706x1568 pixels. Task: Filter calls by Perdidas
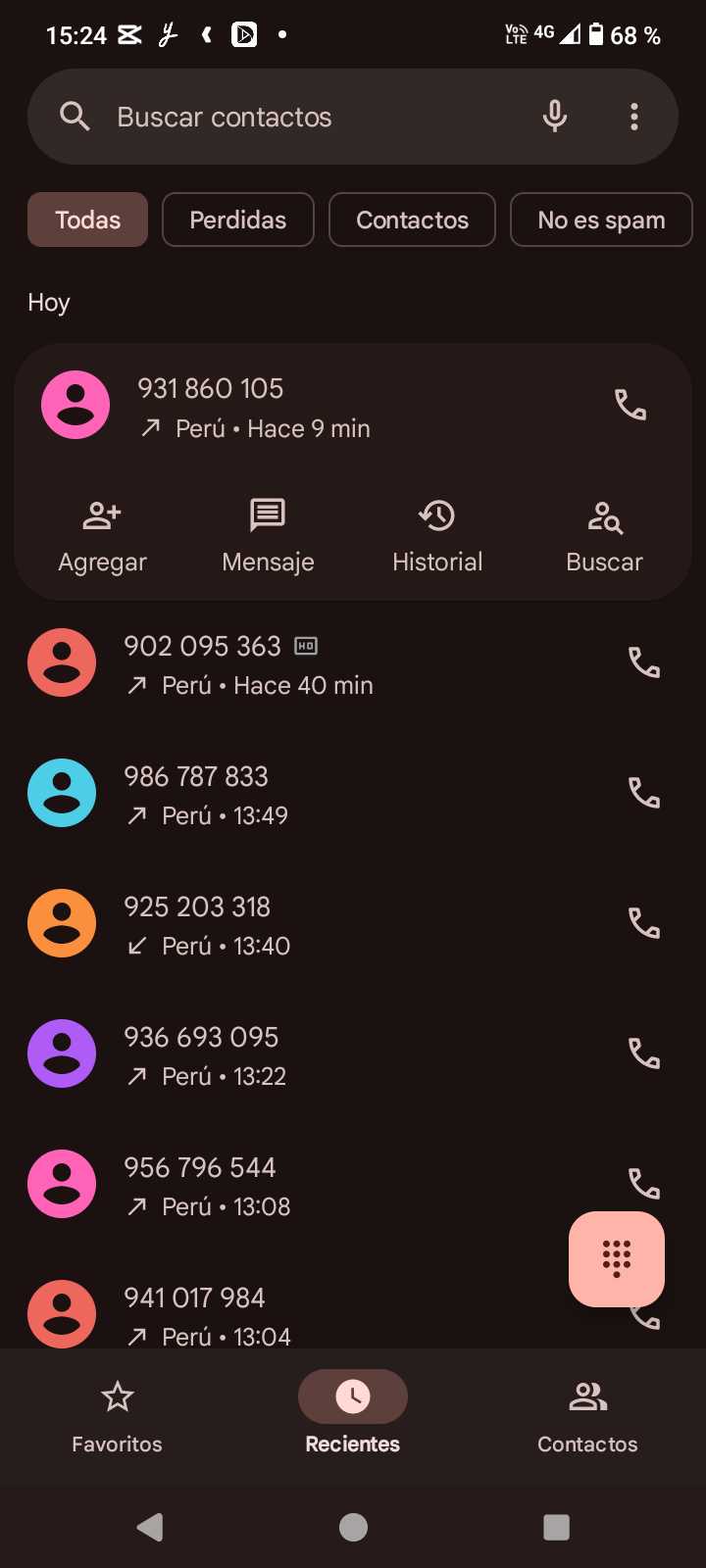(238, 220)
